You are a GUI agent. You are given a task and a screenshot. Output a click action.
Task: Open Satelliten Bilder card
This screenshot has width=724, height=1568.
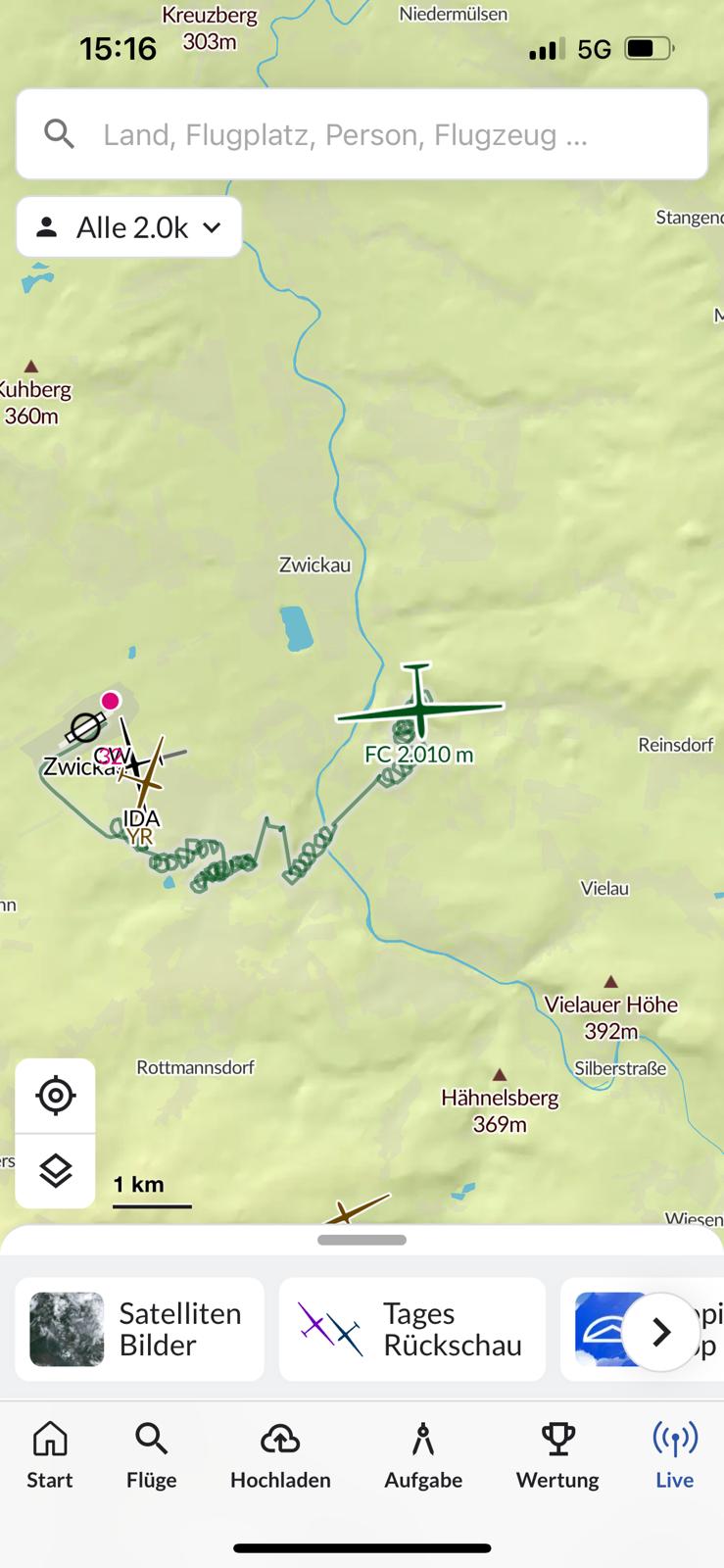[x=139, y=1329]
